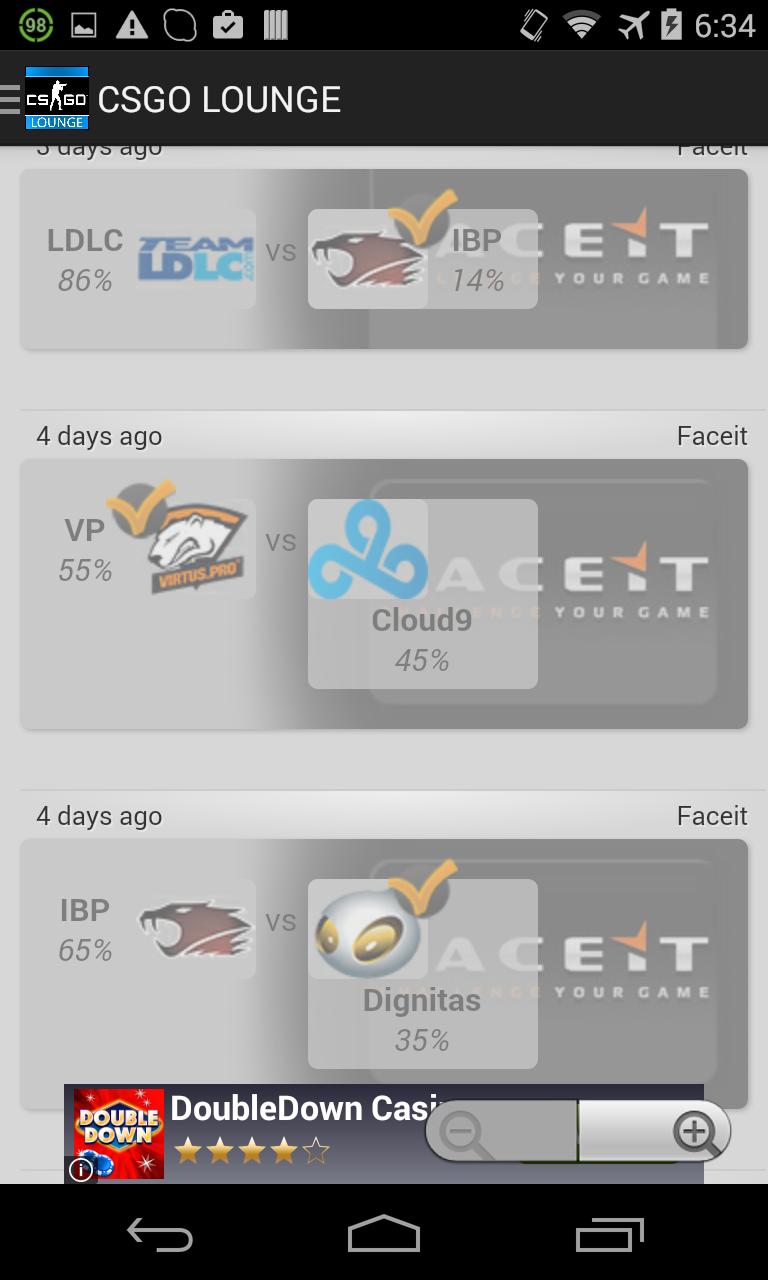Tap the ad info icon
Screen dimensions: 768x1280
pyautogui.click(x=81, y=1169)
